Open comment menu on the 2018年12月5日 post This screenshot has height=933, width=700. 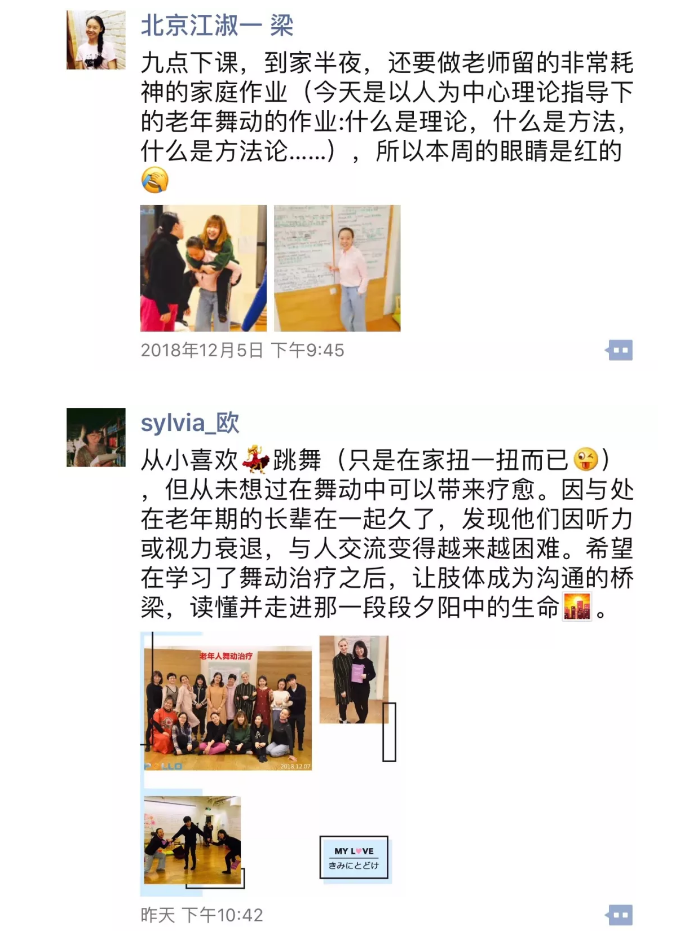point(620,350)
